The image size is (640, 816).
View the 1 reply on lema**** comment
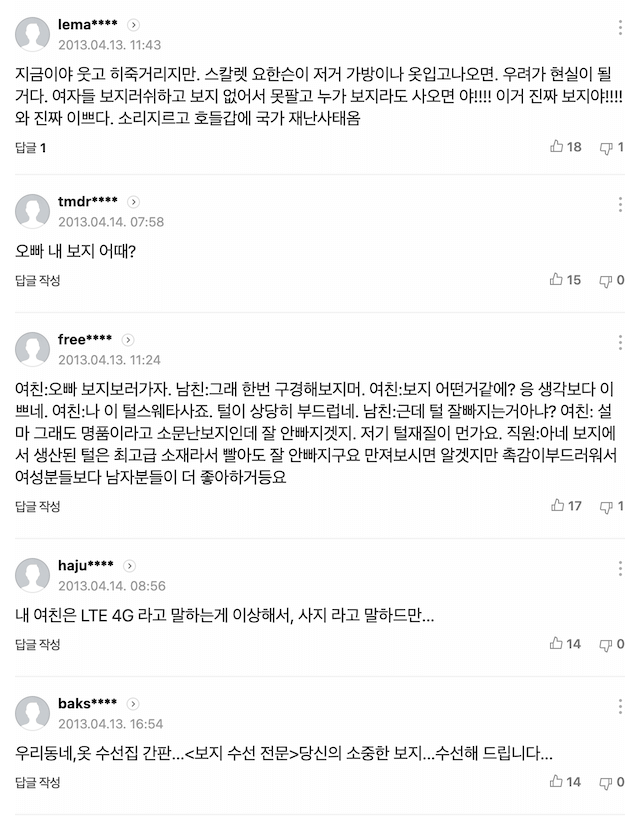coord(30,147)
